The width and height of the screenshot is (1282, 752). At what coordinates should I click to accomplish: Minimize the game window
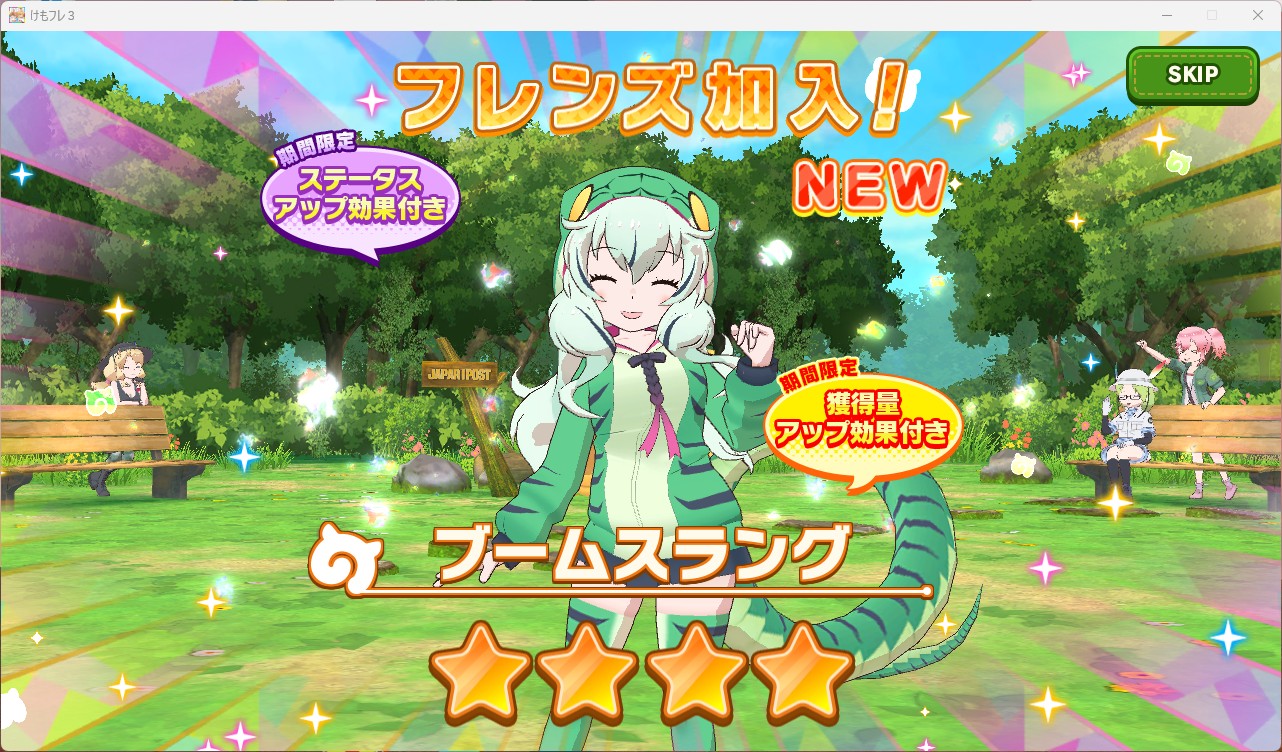[1166, 15]
